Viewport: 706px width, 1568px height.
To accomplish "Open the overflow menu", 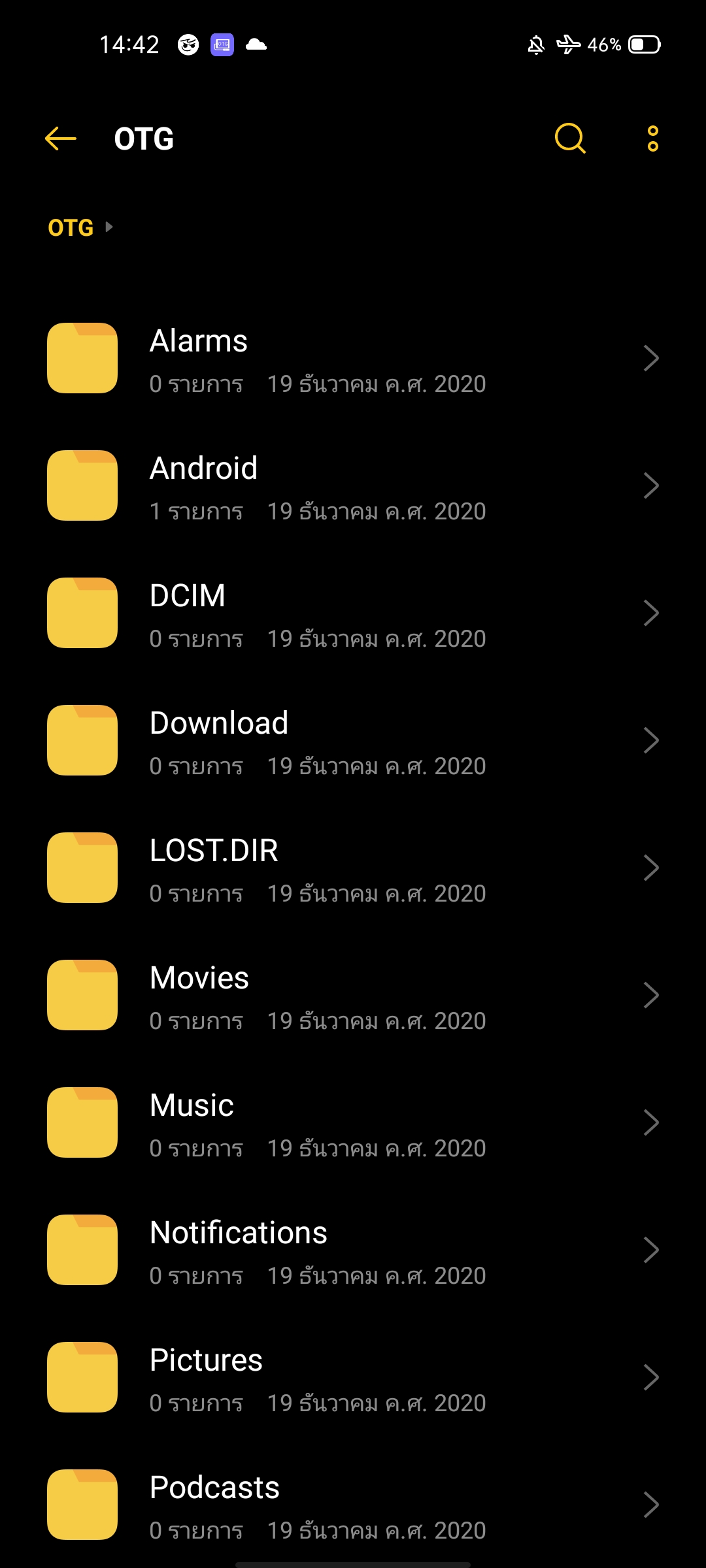I will pos(652,139).
